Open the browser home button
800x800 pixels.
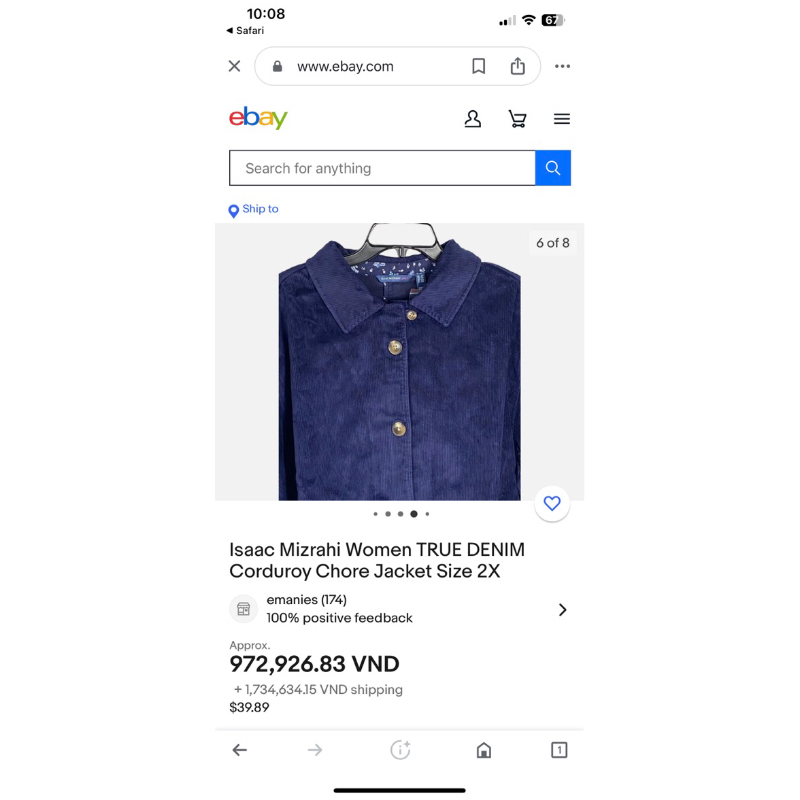click(484, 750)
